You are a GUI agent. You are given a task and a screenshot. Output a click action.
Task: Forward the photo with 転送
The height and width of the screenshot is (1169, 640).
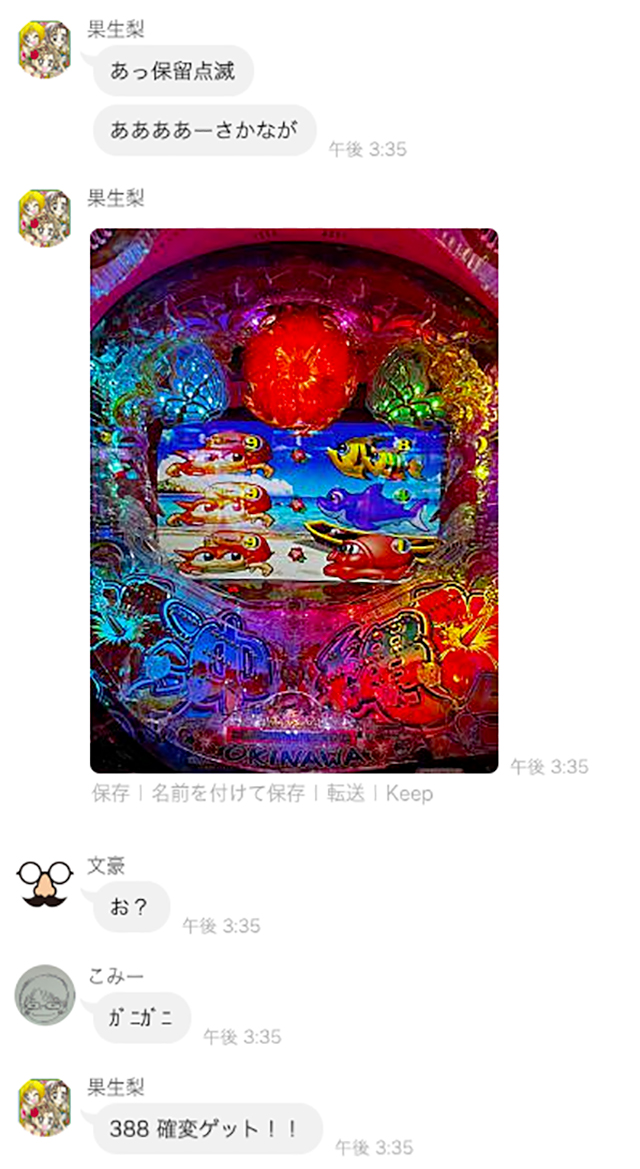click(x=346, y=794)
